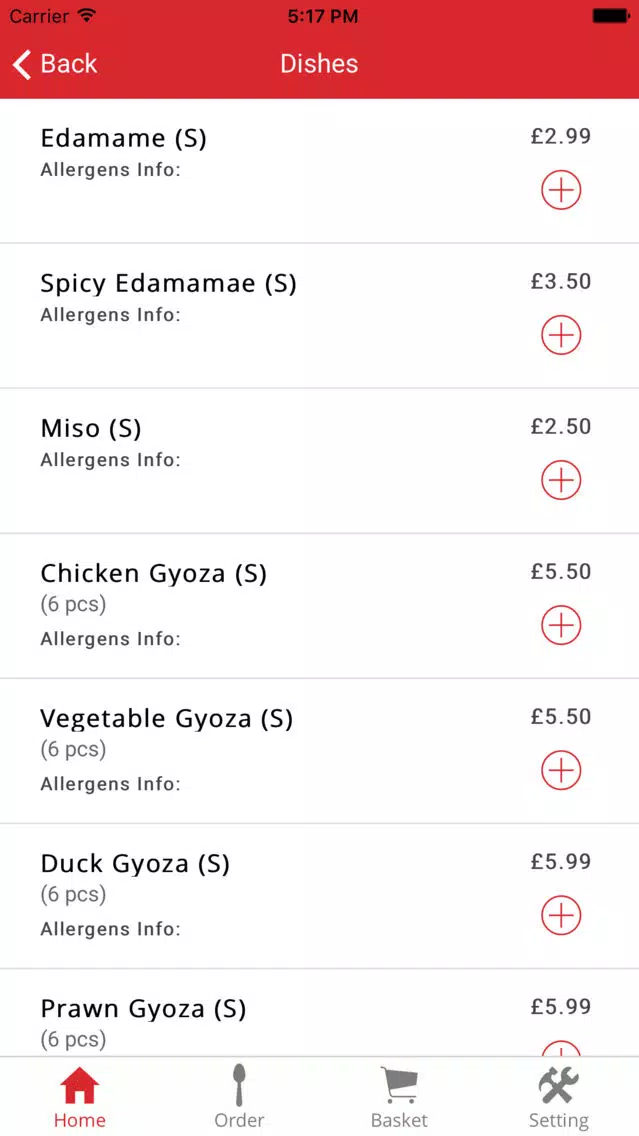Screen dimensions: 639x1136
Task: Add Duck Gyoza (S) with plus button
Action: pyautogui.click(x=561, y=914)
